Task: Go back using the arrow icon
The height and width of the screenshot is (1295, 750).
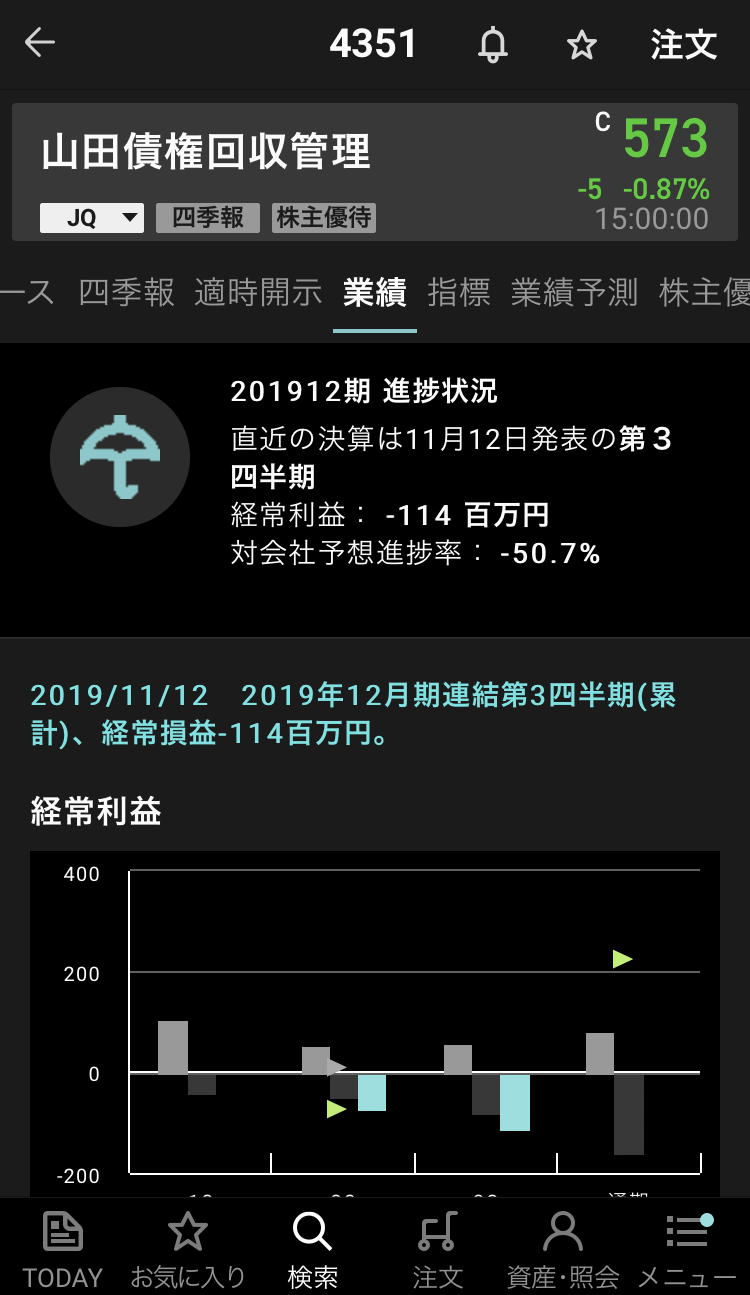Action: [x=40, y=43]
